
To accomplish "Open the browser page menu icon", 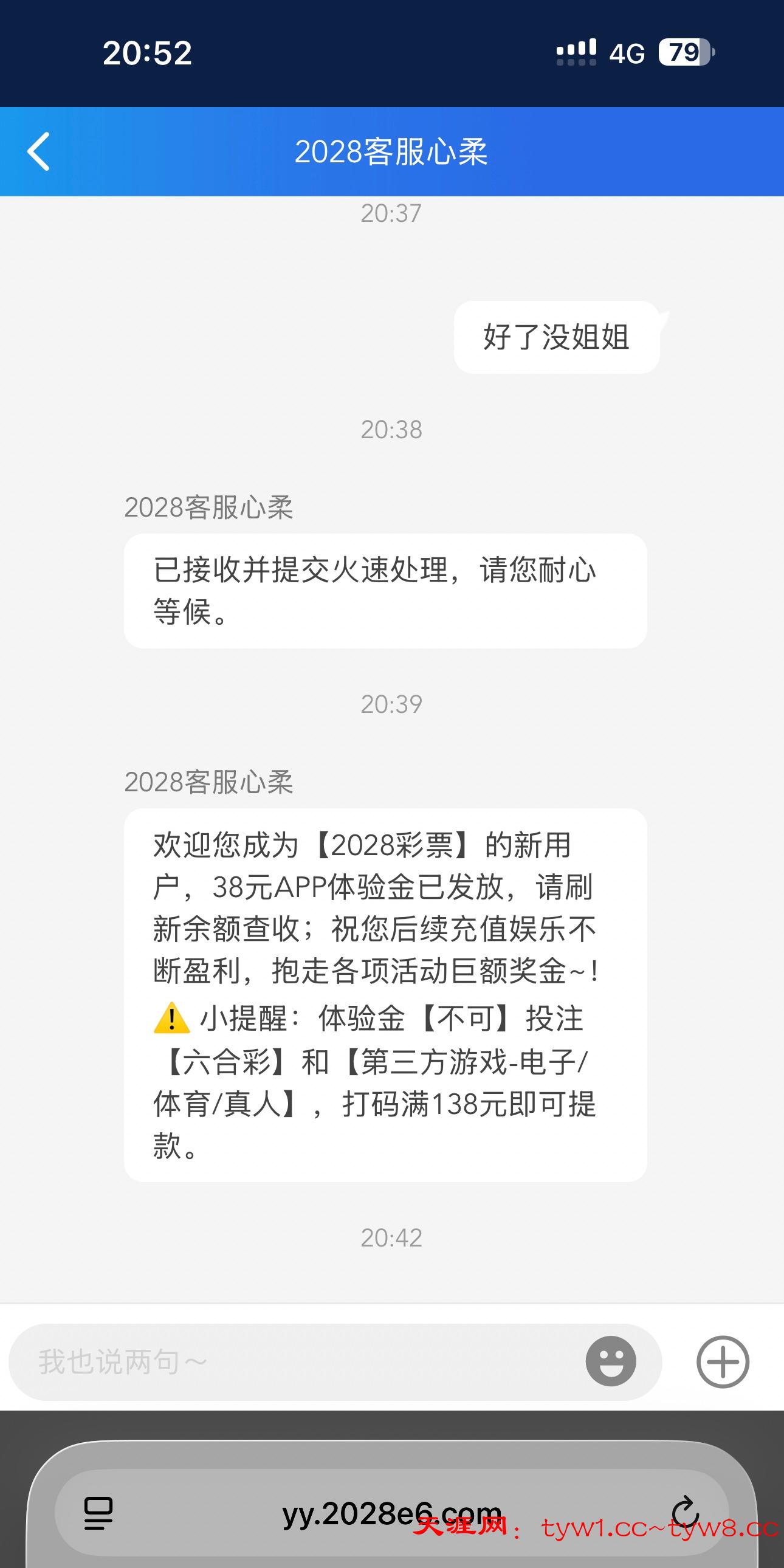I will point(98,1513).
